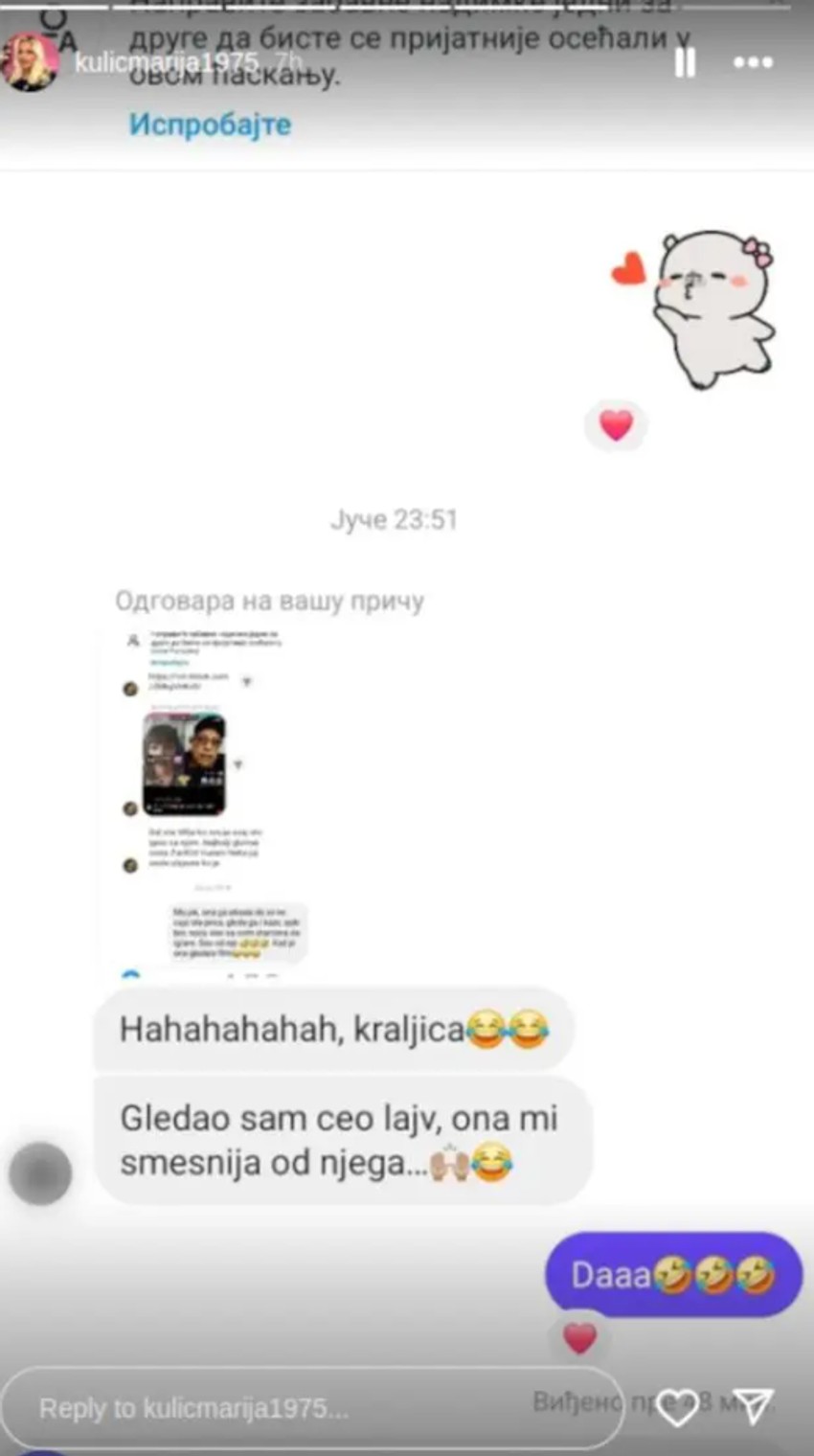Share this story via the paper plane
Image resolution: width=814 pixels, height=1456 pixels.
(x=753, y=1405)
